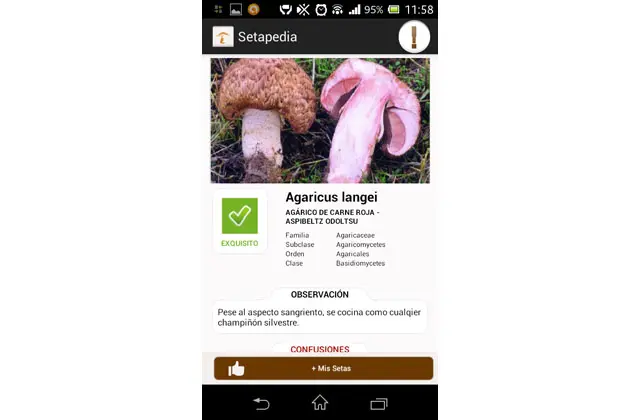
Task: Return to the system home screen
Action: pos(320,403)
